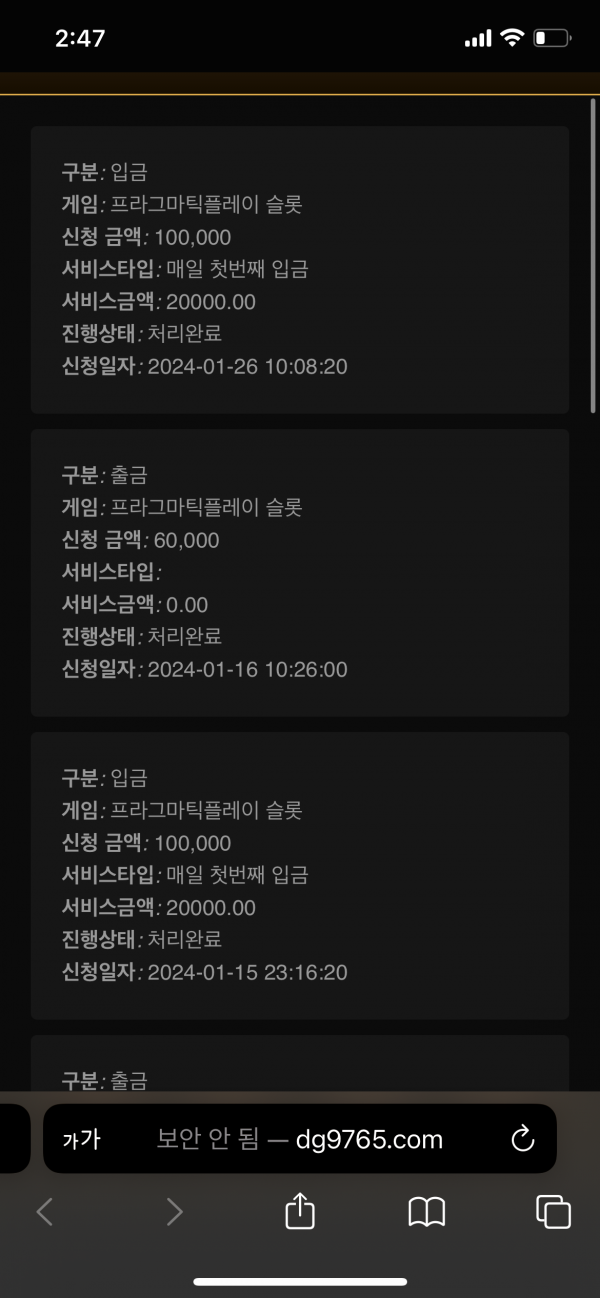Screen dimensions: 600x1298
Task: Reload the dg9765.com page
Action: tap(522, 1138)
